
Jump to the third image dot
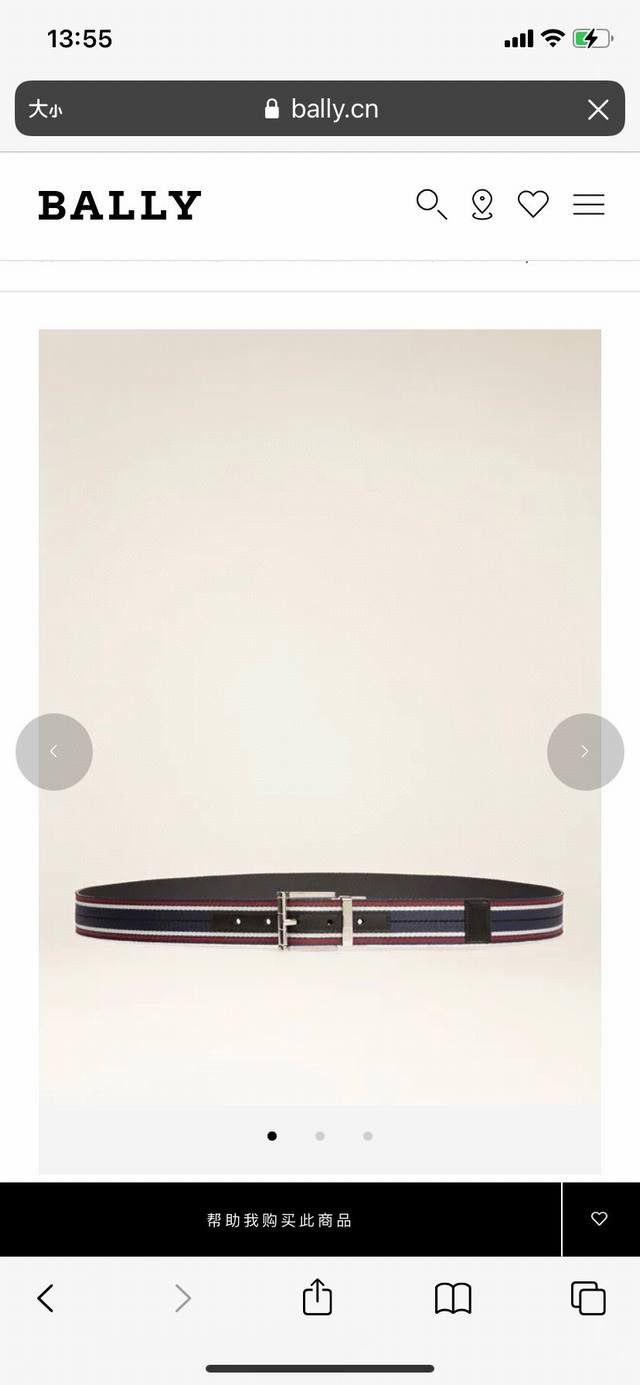368,1136
